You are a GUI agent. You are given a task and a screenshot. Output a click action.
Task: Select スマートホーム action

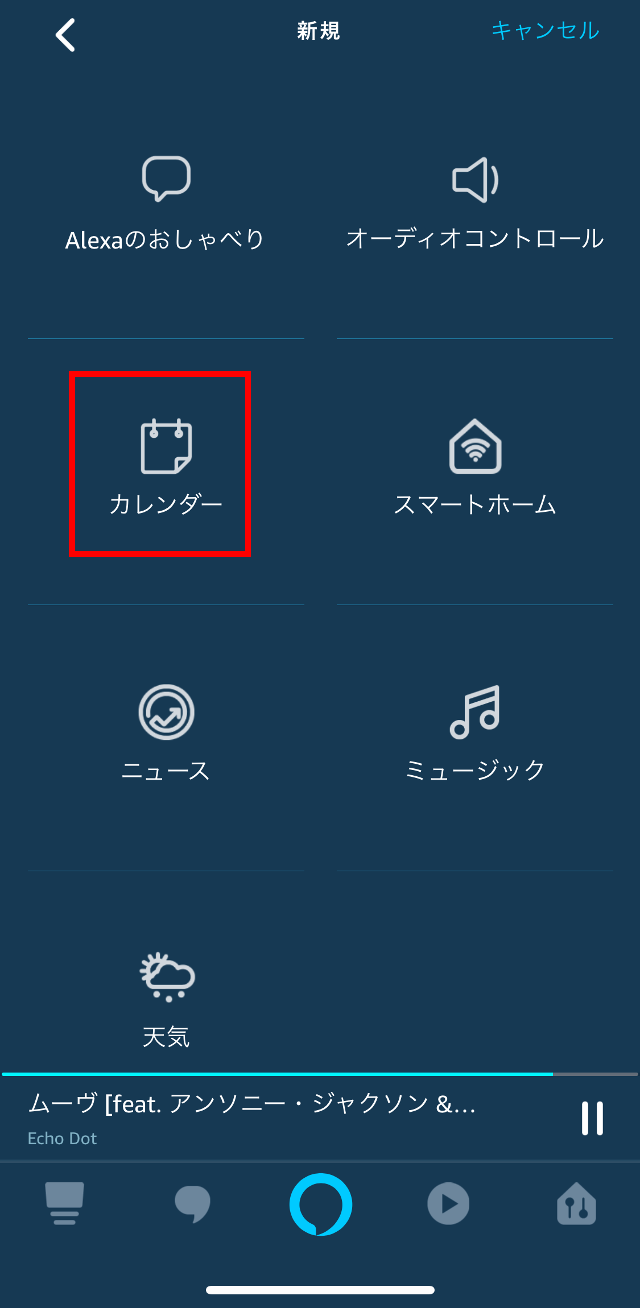474,468
